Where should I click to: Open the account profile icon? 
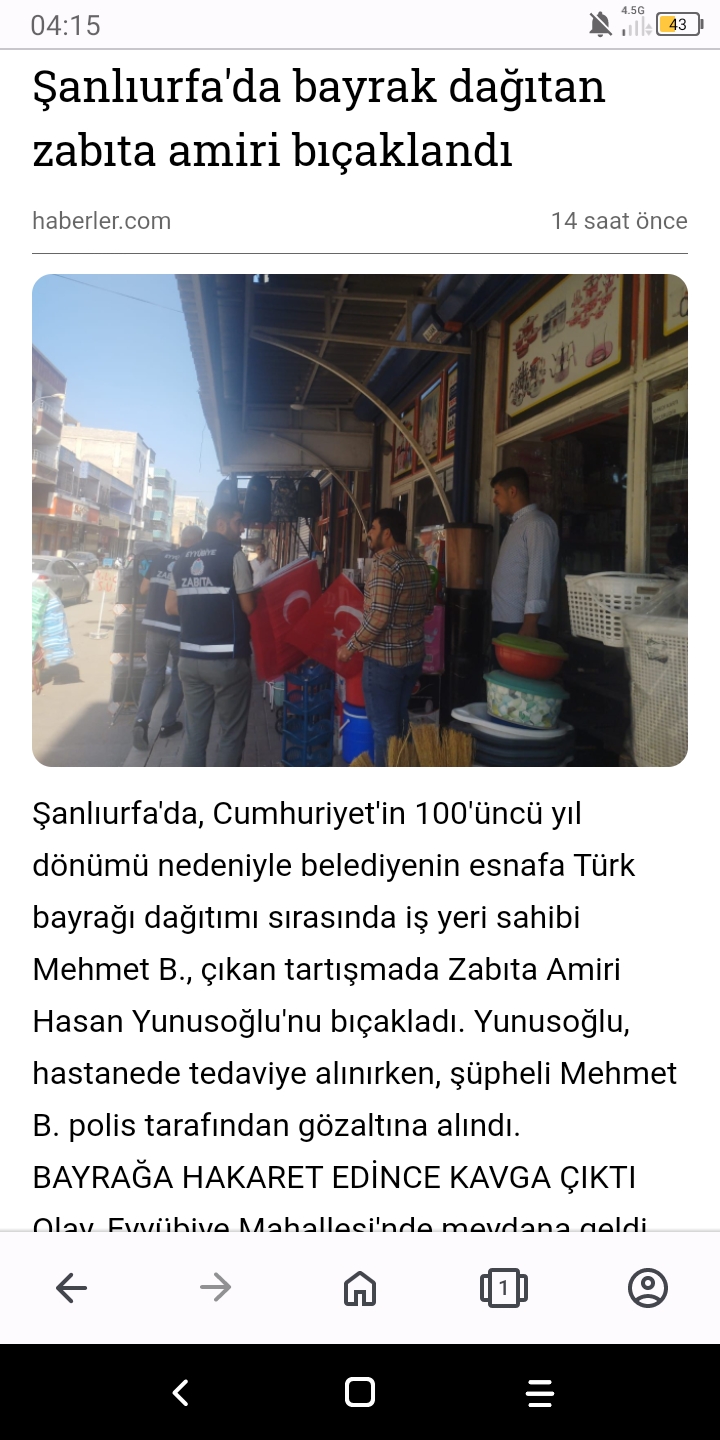[x=647, y=1288]
